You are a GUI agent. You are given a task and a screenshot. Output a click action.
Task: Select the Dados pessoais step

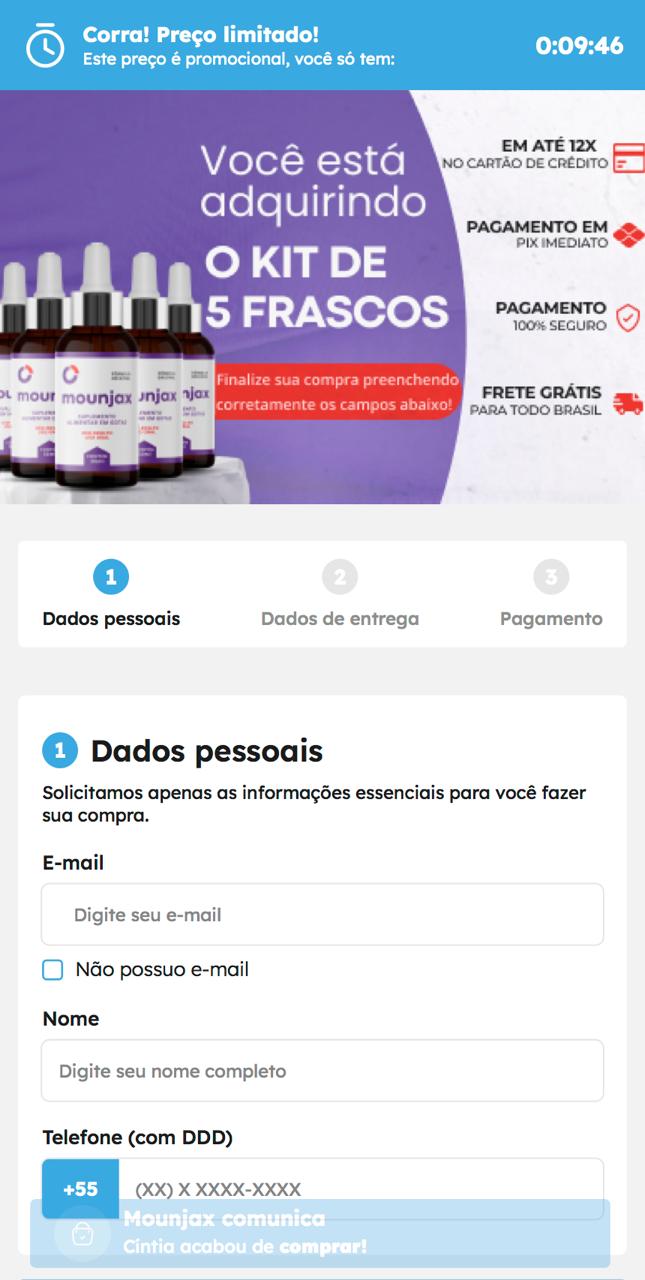coord(111,595)
